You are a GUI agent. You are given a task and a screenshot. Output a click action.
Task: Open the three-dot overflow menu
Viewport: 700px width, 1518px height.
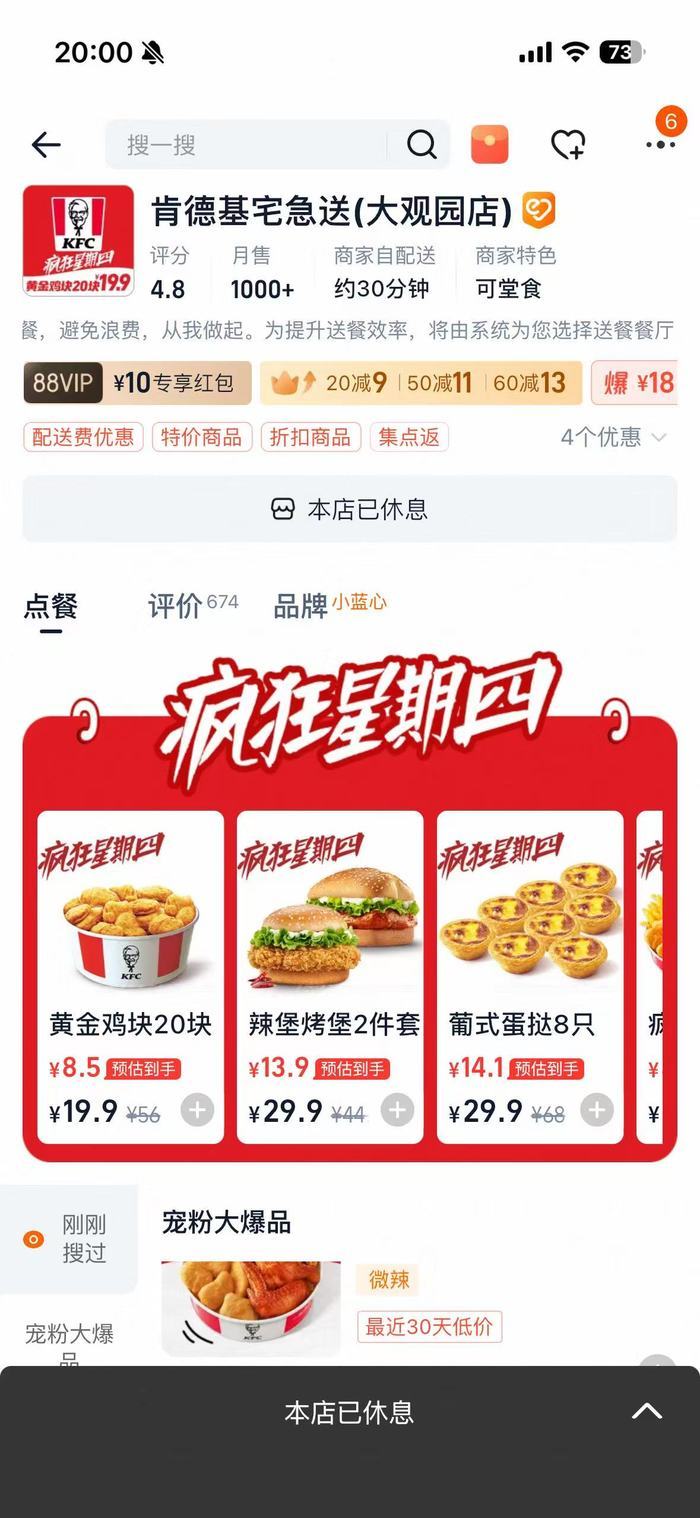click(x=660, y=145)
